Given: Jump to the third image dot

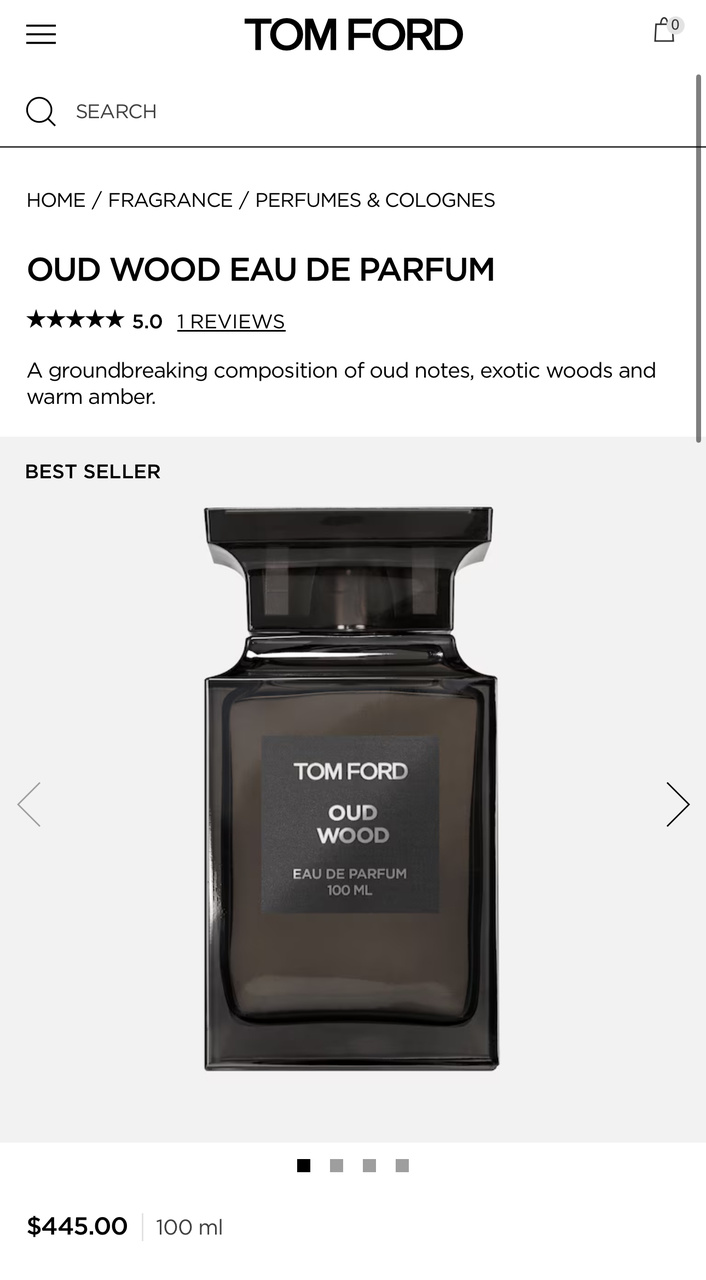Looking at the screenshot, I should click(x=369, y=1165).
